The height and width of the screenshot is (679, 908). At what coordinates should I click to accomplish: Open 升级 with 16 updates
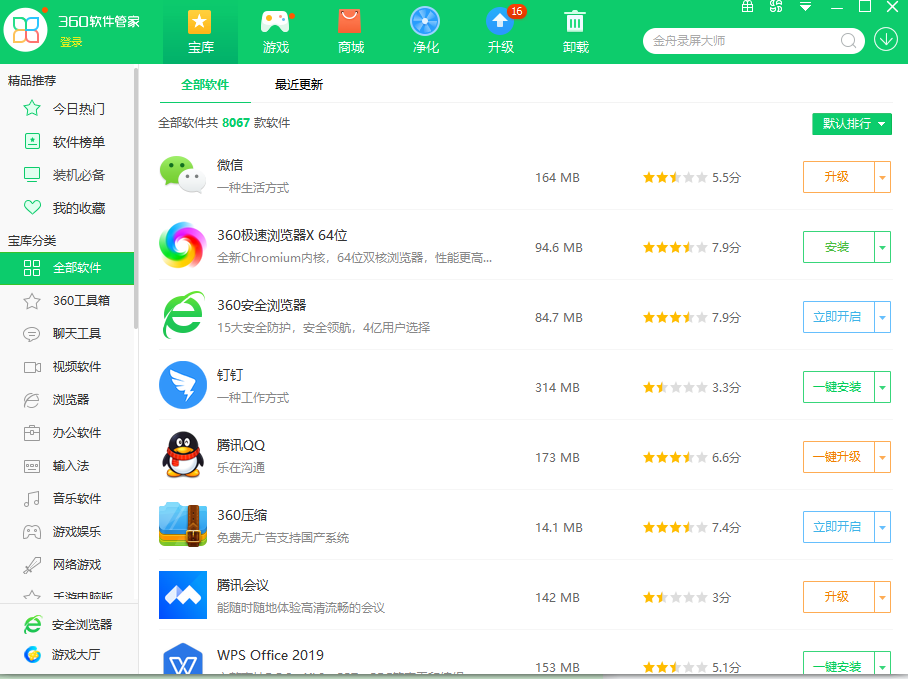coord(501,32)
